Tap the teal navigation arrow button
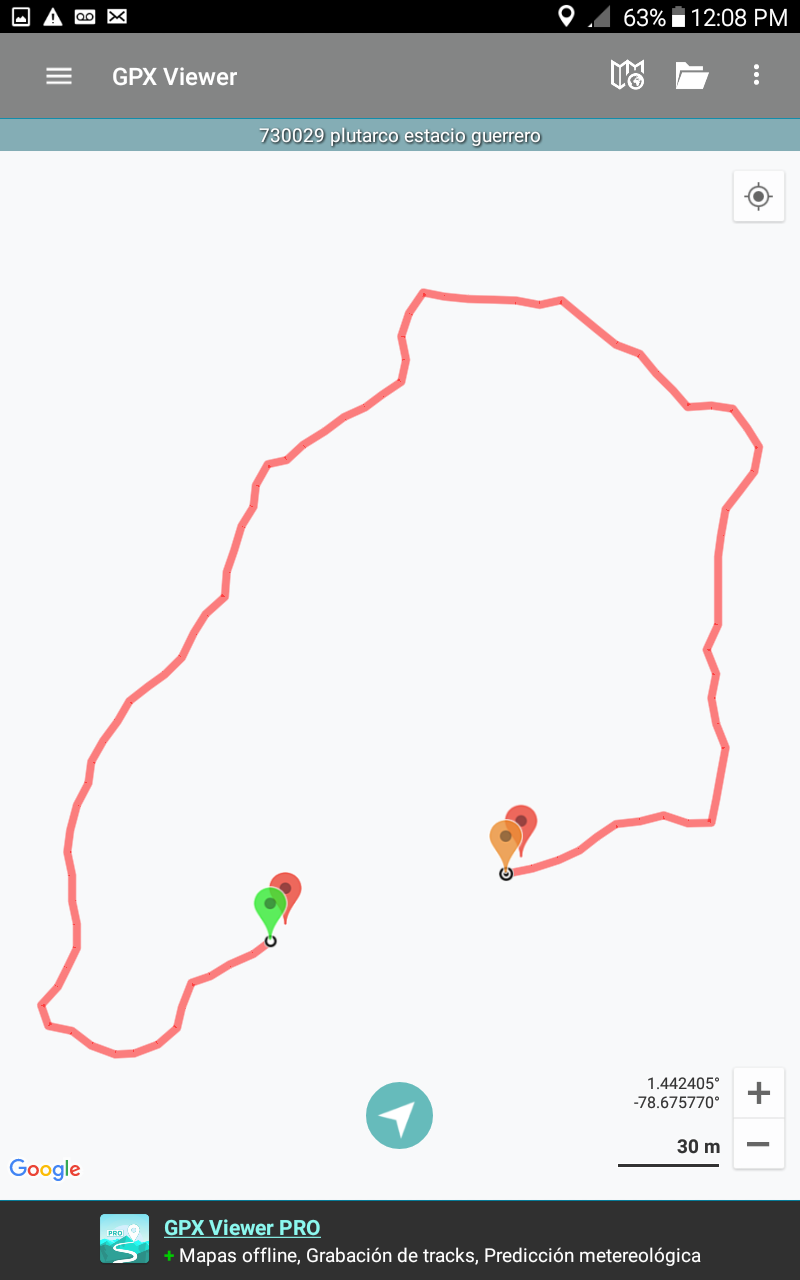 (x=399, y=1115)
